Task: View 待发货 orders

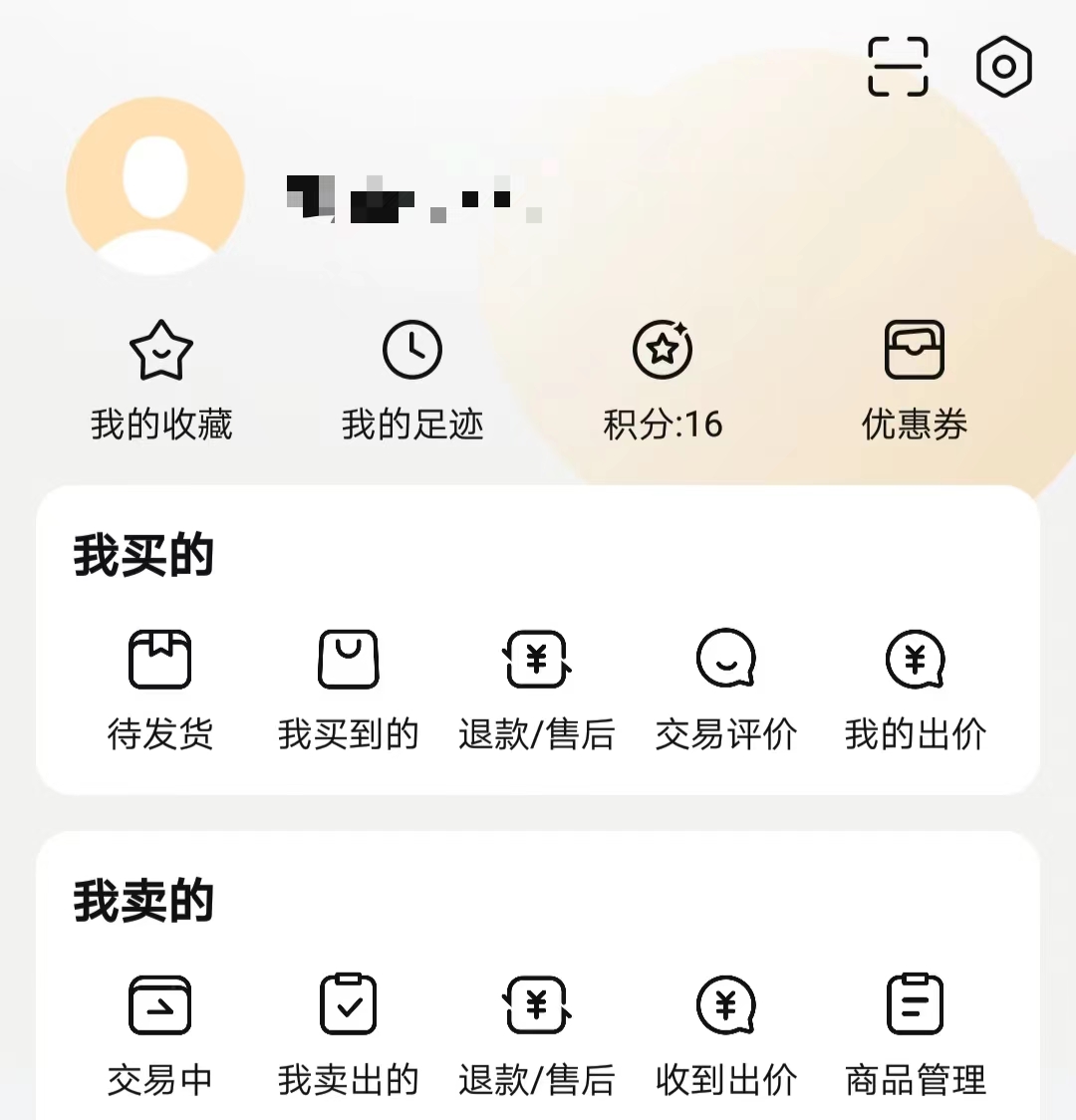Action: pyautogui.click(x=159, y=689)
